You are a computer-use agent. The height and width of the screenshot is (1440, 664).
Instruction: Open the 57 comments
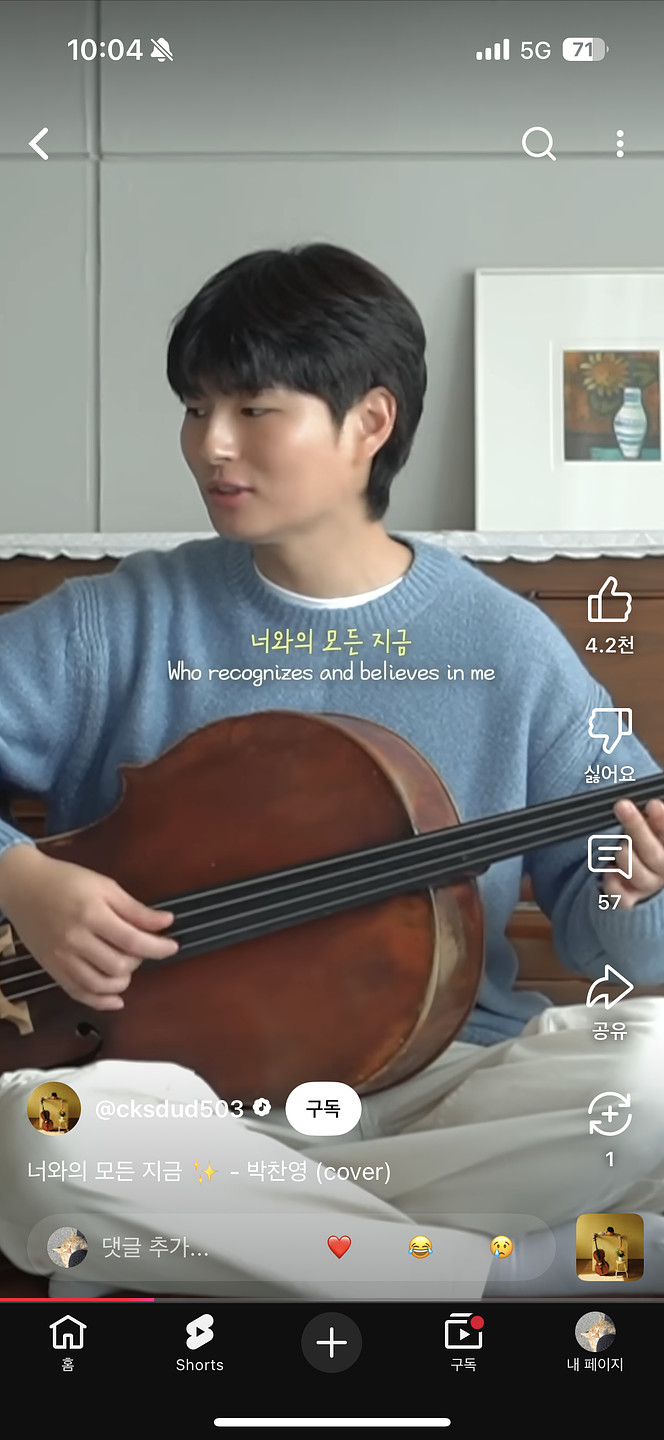coord(609,859)
